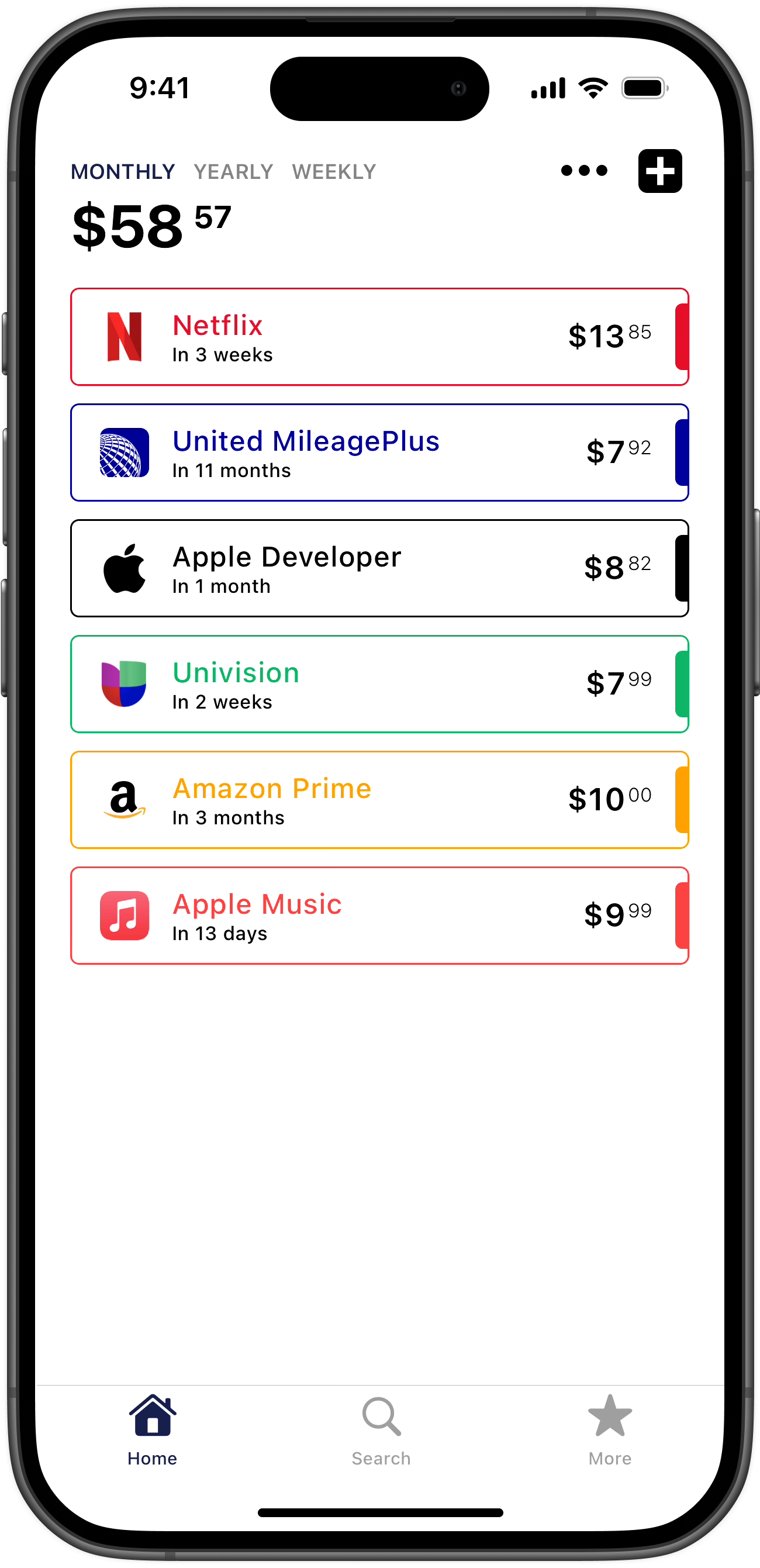This screenshot has width=760, height=1568.
Task: Select the MONTHLY tab
Action: (x=123, y=171)
